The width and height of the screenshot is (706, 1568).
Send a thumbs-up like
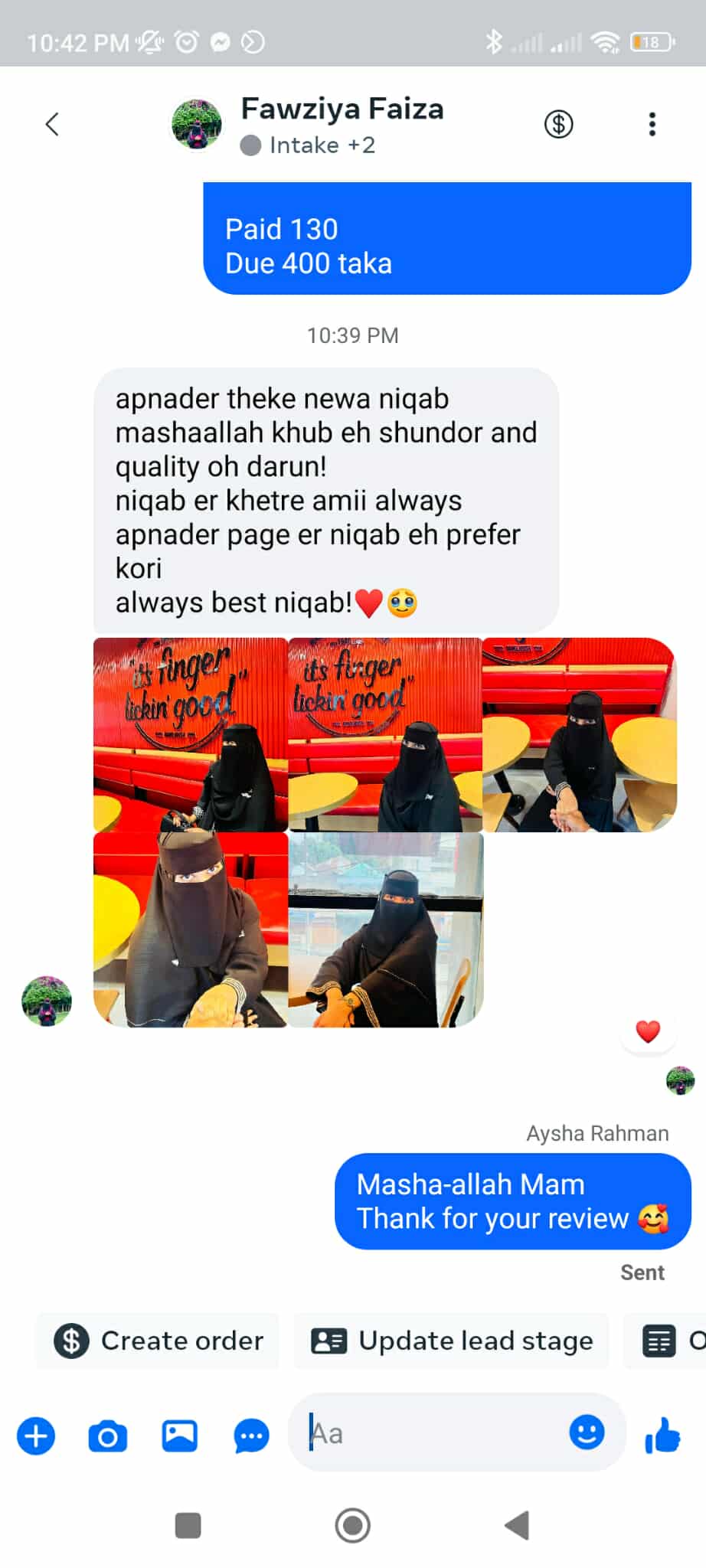point(662,1434)
